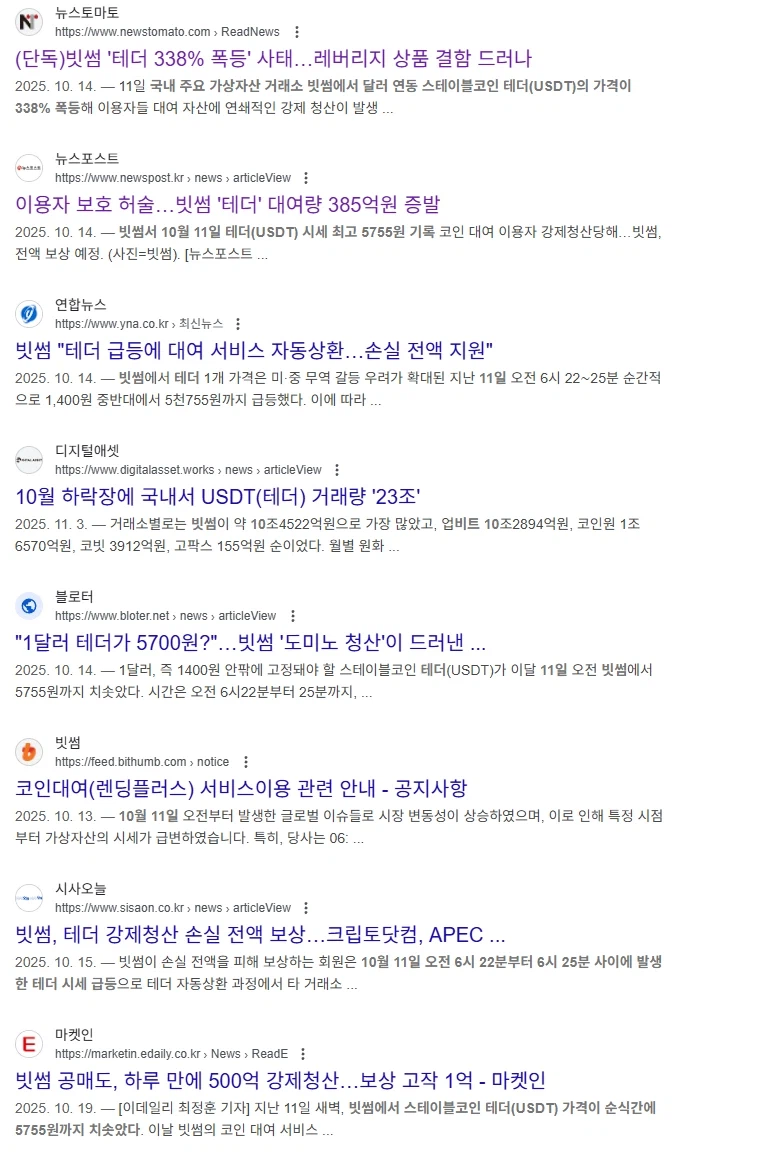Open the three-dot menu on the 마켓인 result
771x1152 pixels.
coord(302,1053)
